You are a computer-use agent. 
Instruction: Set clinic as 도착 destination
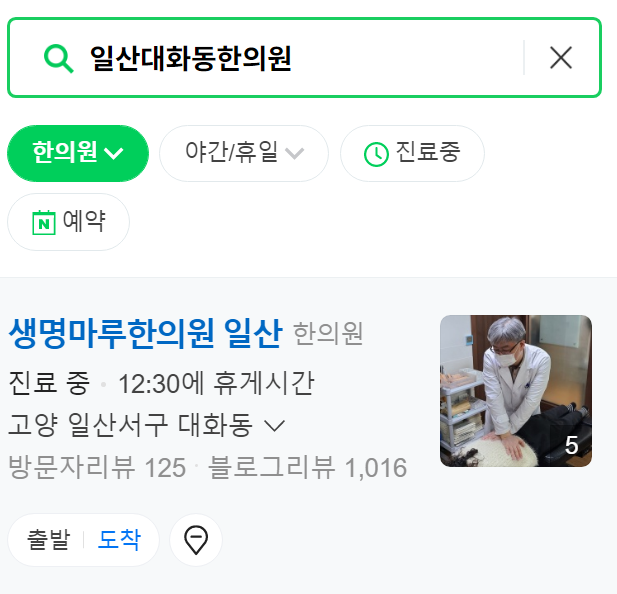(x=119, y=541)
